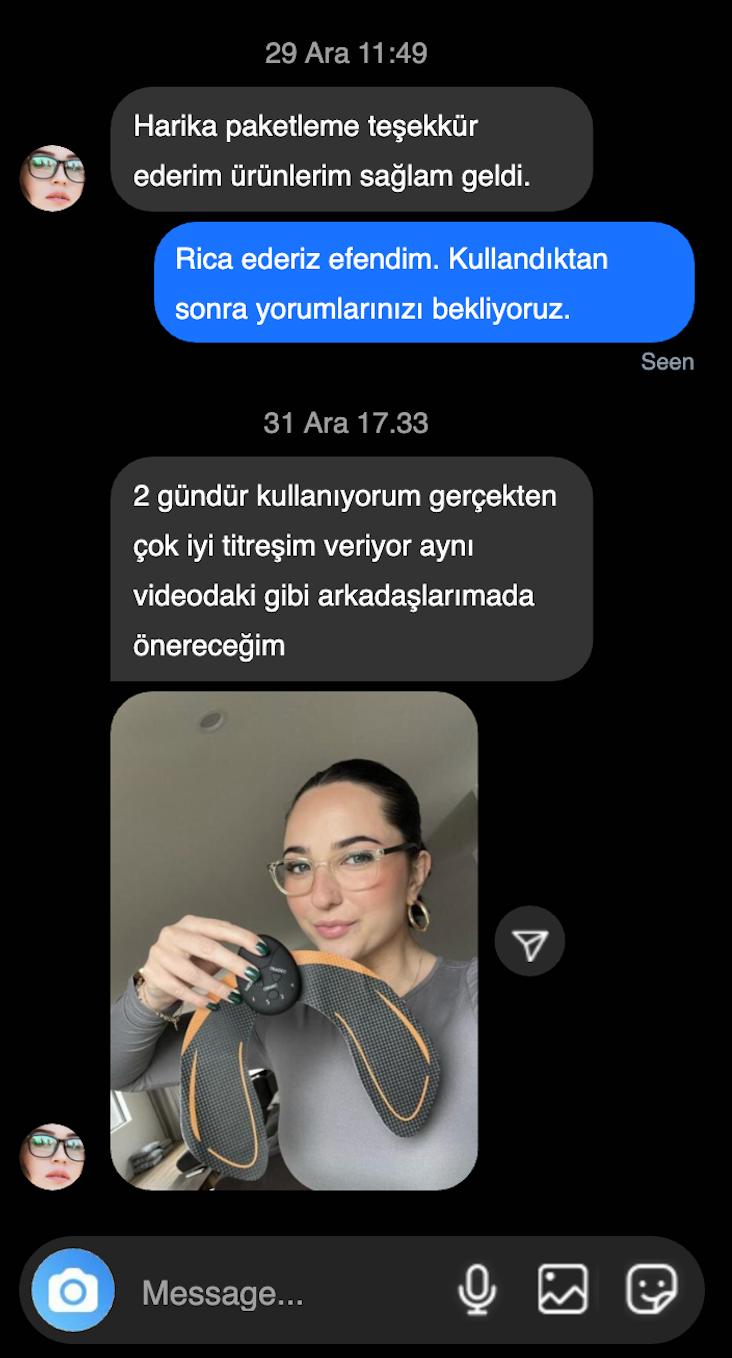Screen dimensions: 732x1358
Task: Open sender's profile avatar beside the photo
Action: (52, 1157)
